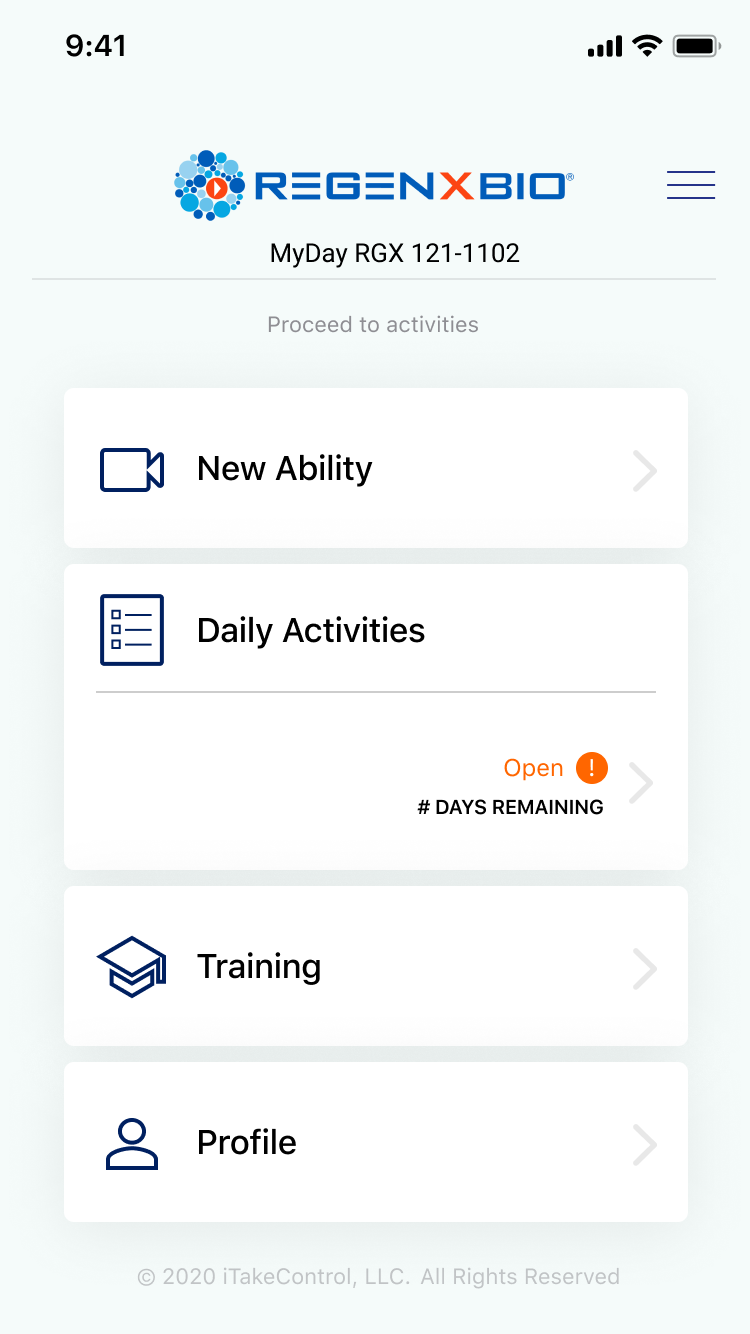This screenshot has height=1334, width=750.
Task: Go to Training
Action: point(376,966)
